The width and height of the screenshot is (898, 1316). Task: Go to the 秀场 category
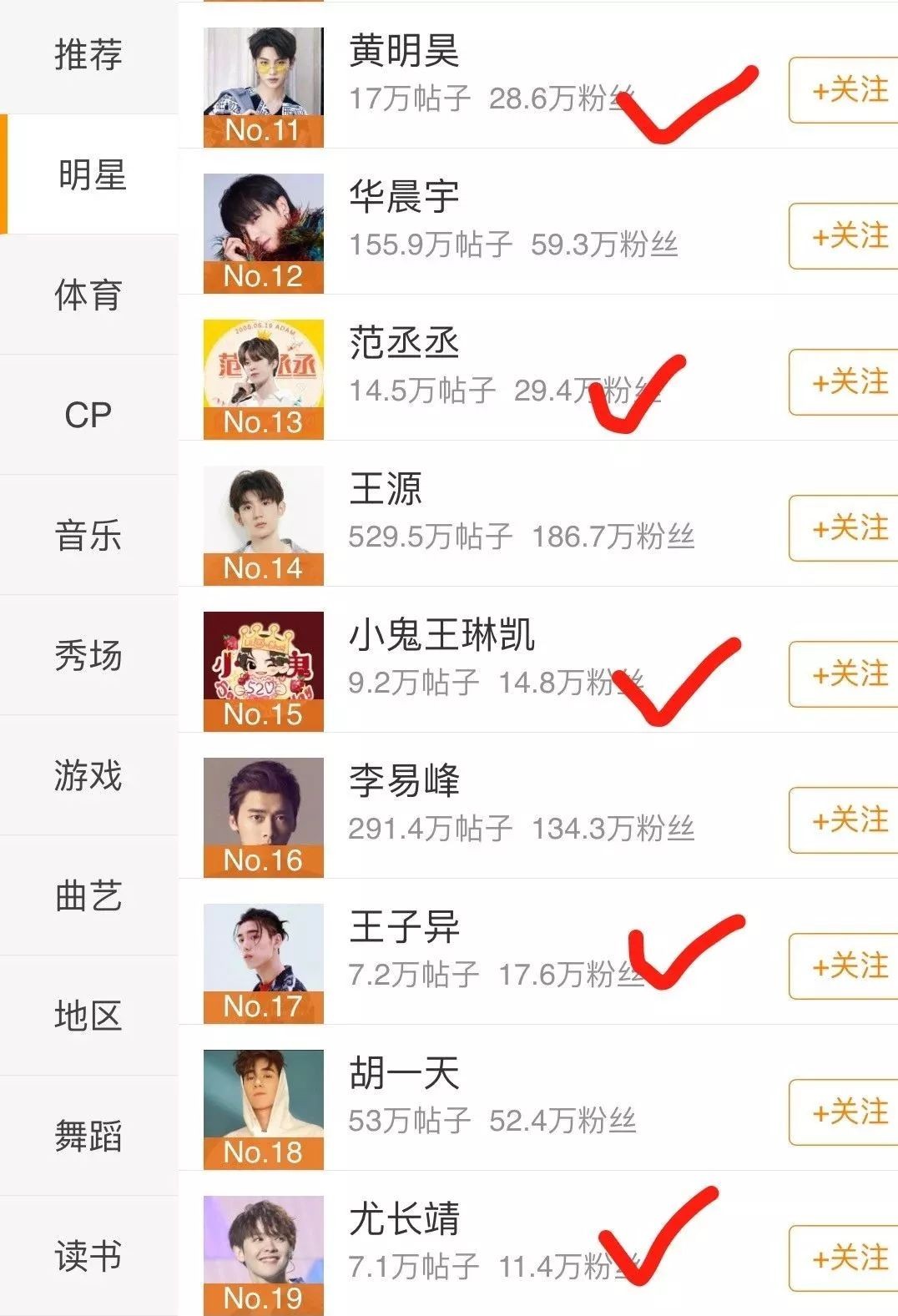(x=88, y=656)
